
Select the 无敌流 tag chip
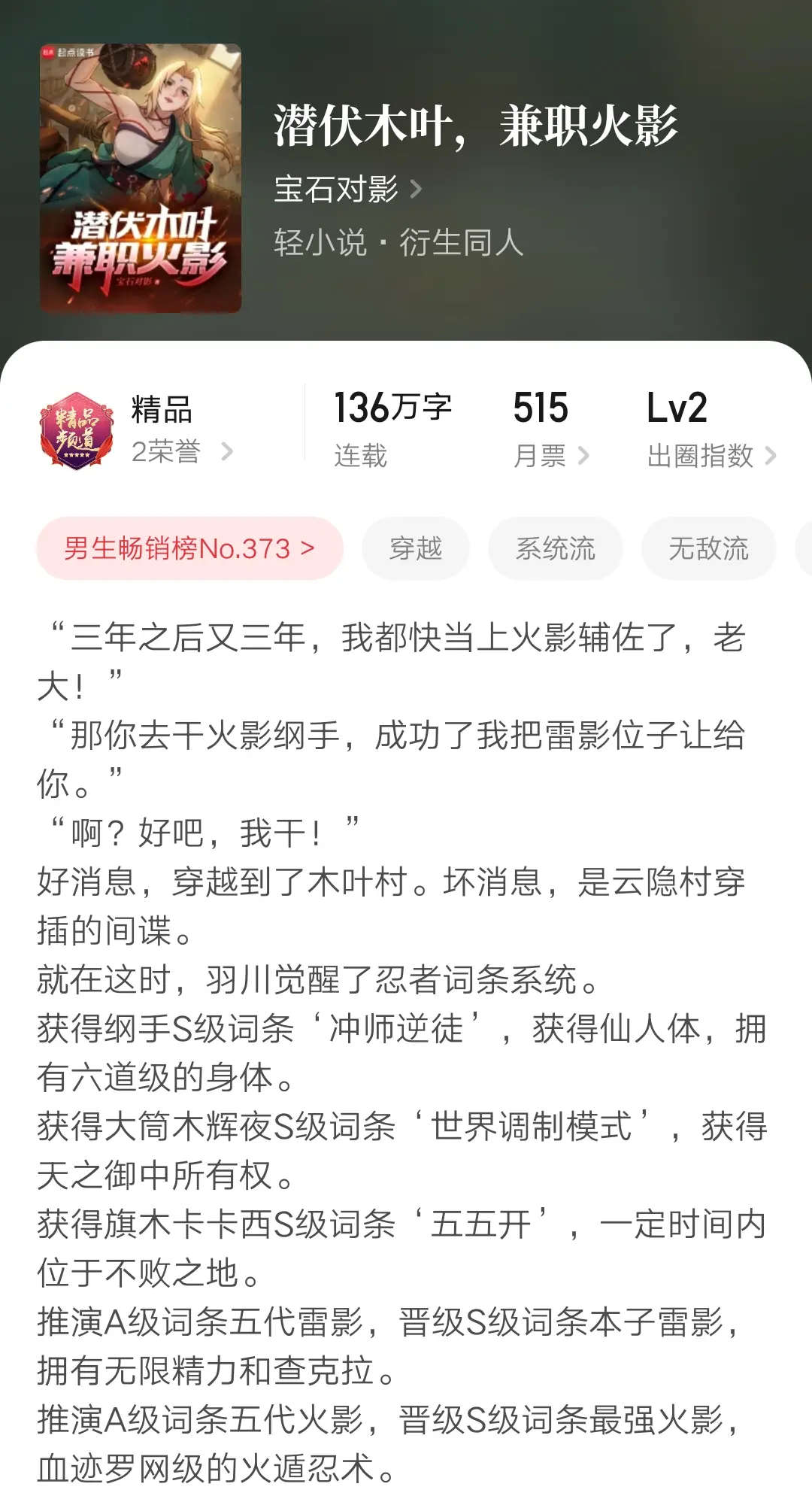coord(709,548)
